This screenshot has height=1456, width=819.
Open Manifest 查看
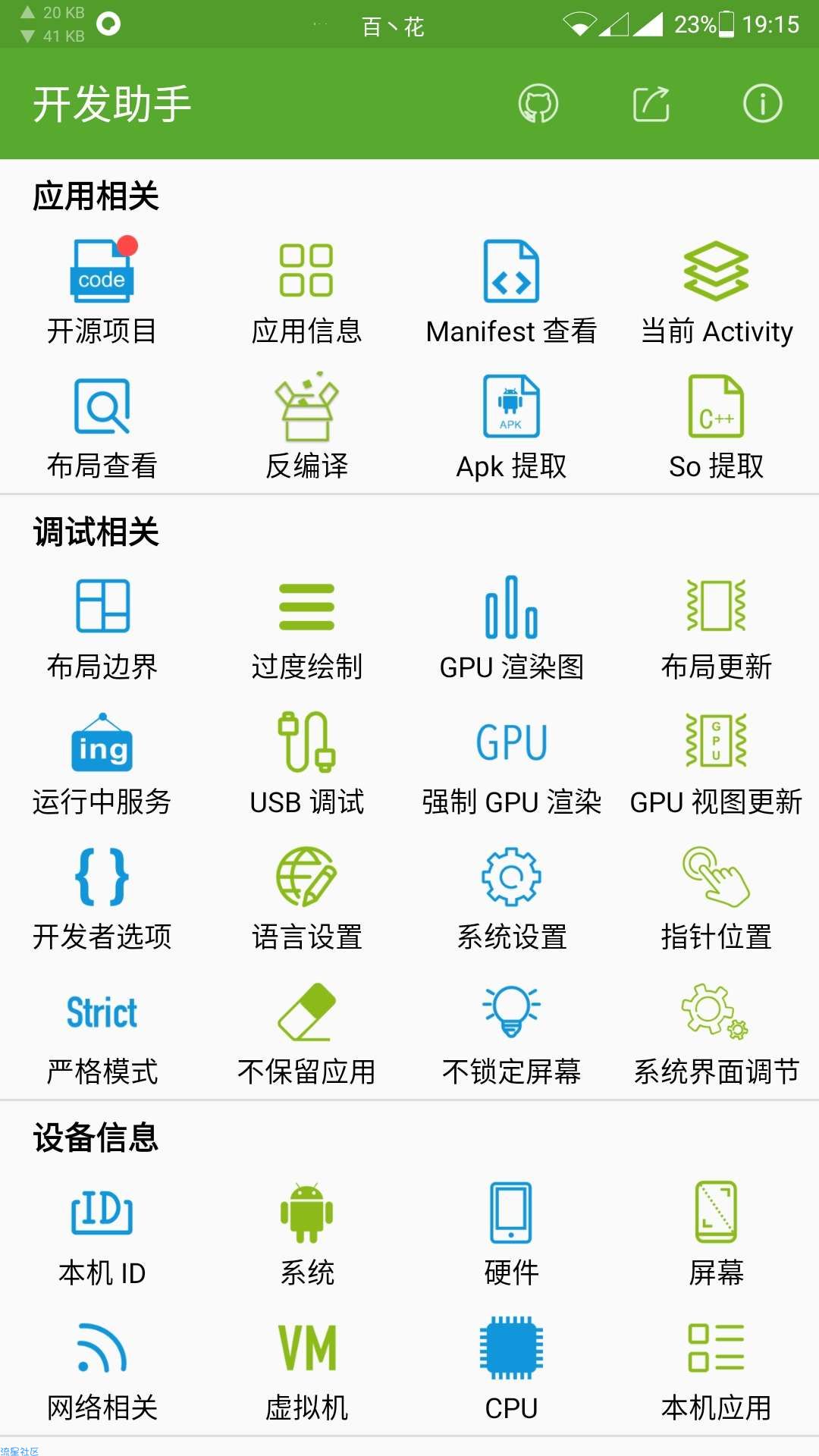coord(512,293)
